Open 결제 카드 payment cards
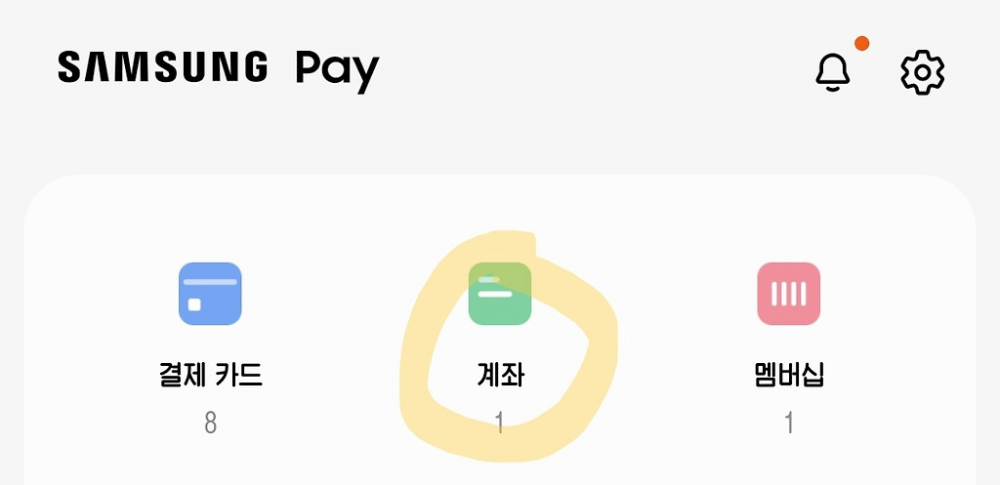Screen dimensions: 1000x485 pos(210,294)
